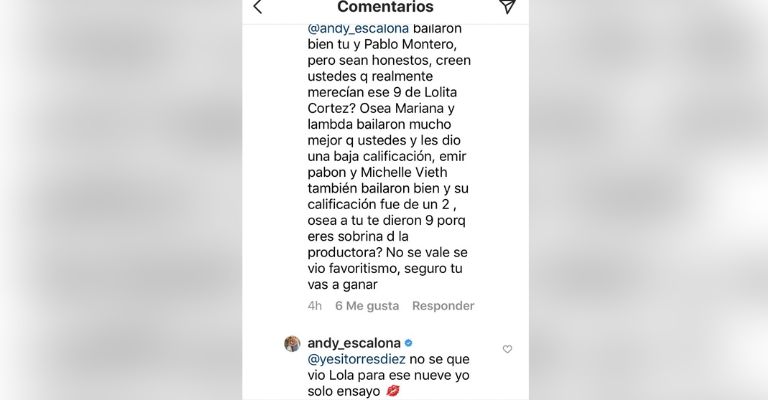Open the direct share paper plane icon
Viewport: 768px width, 400px height.
tap(508, 7)
